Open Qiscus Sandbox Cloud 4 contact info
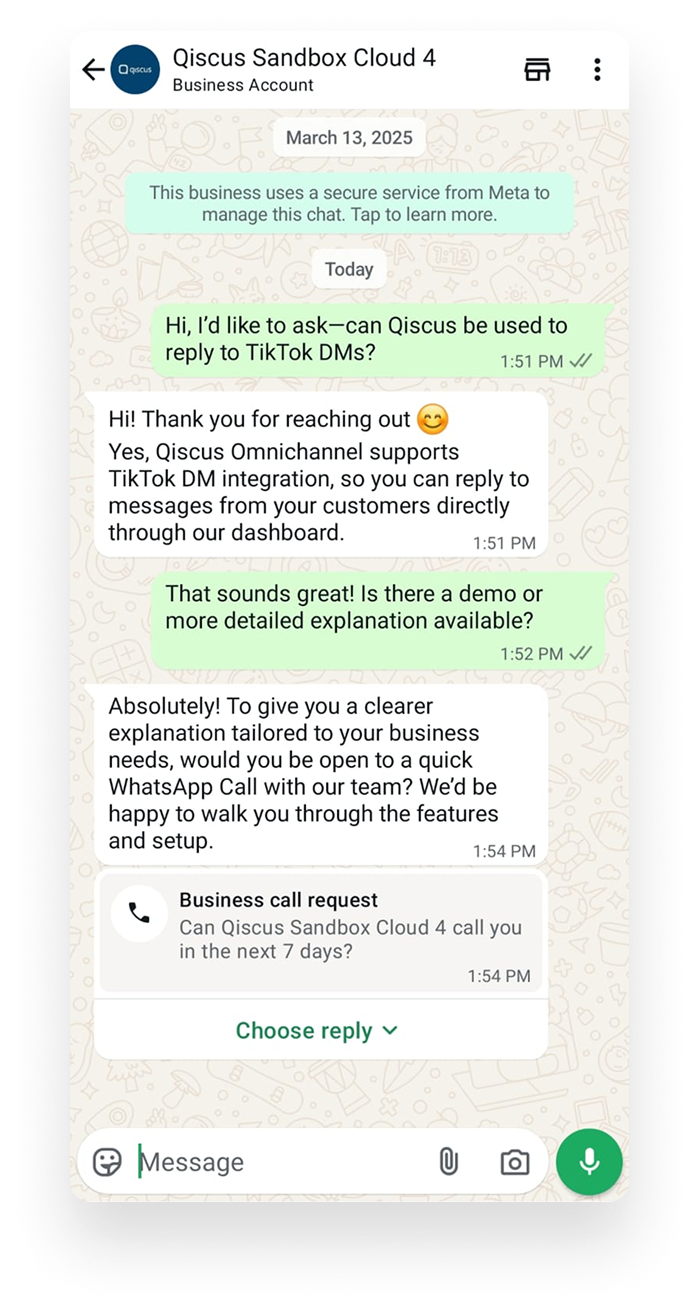Image resolution: width=699 pixels, height=1311 pixels. tap(303, 69)
